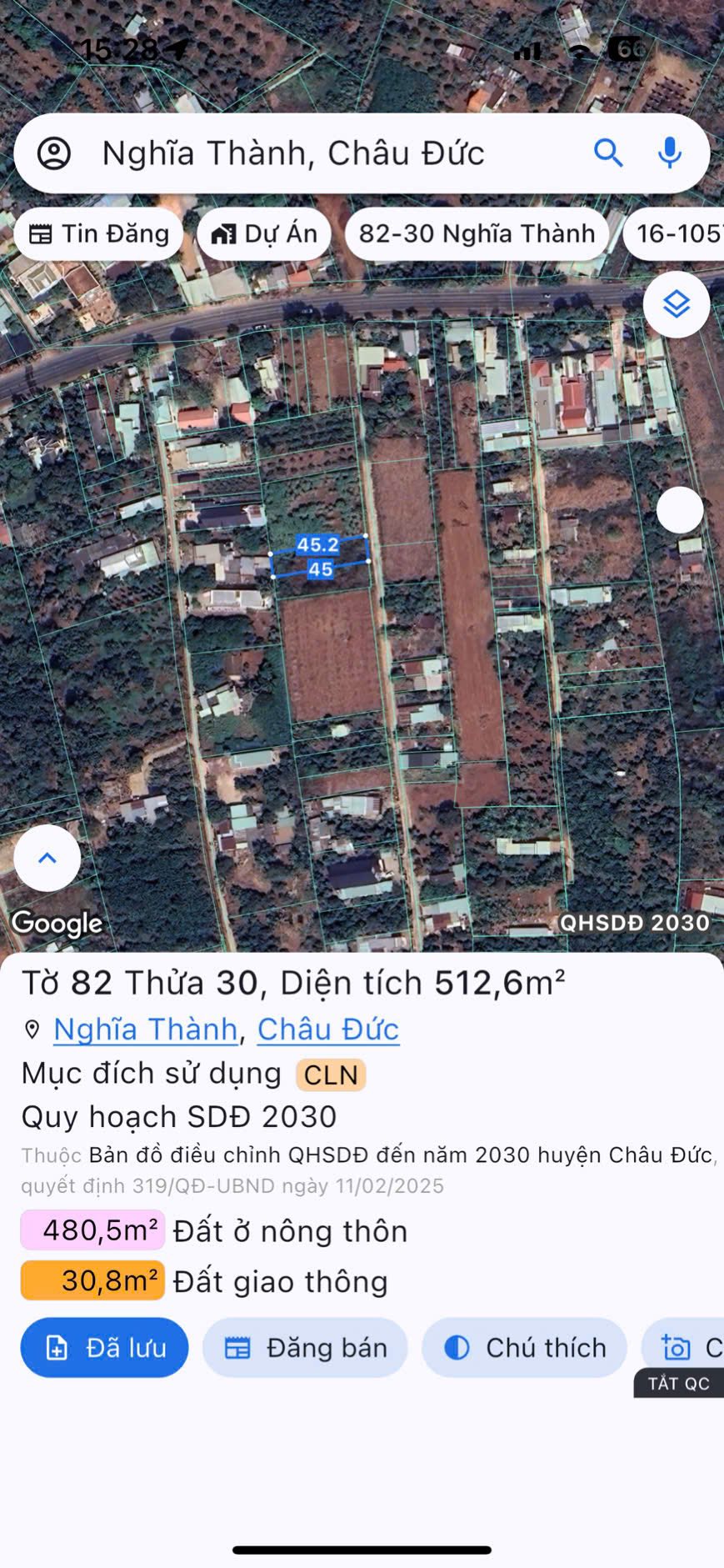Tap the search magnifier icon
The width and height of the screenshot is (724, 1568).
608,153
